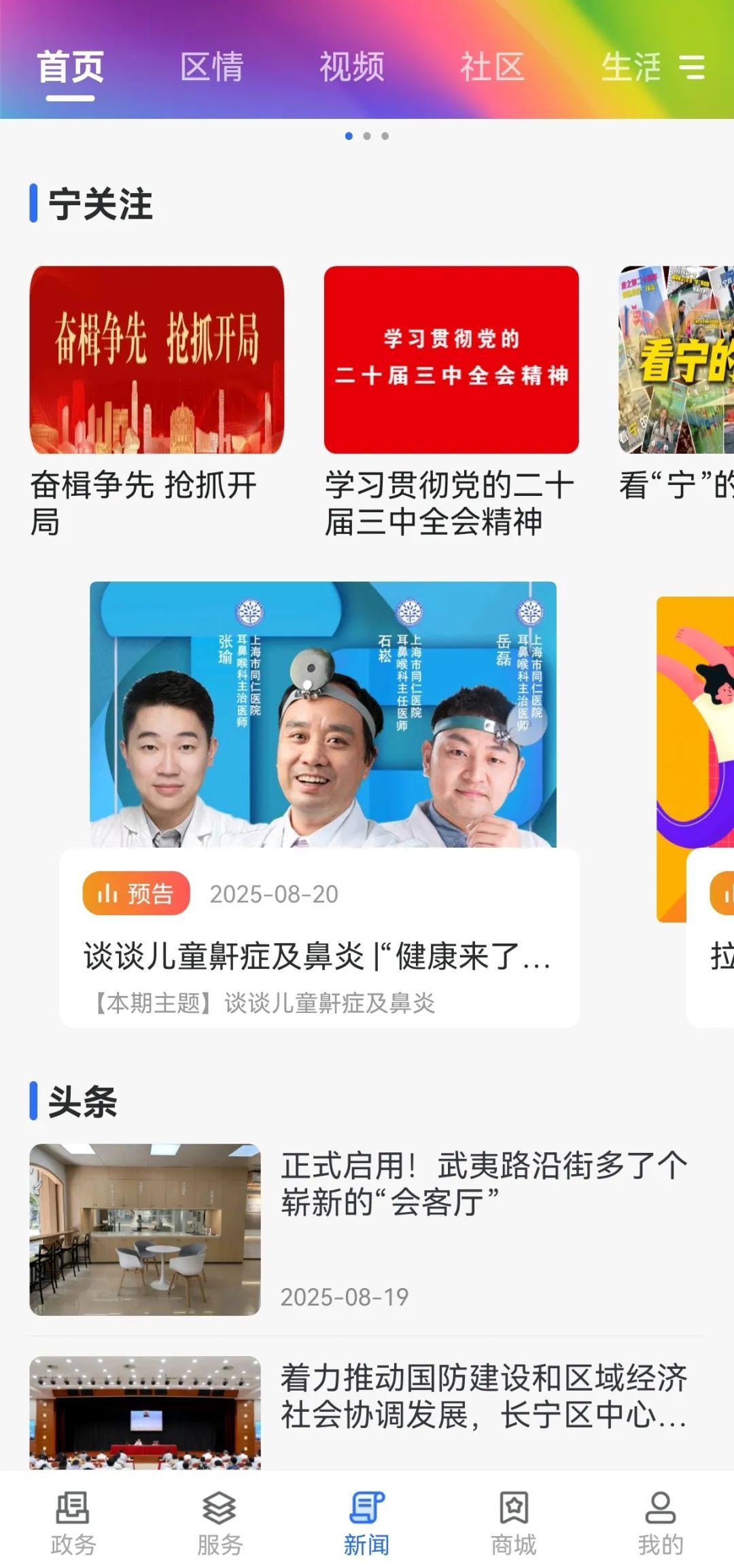The image size is (734, 1568).
Task: Select the 生活 top tab
Action: 630,67
